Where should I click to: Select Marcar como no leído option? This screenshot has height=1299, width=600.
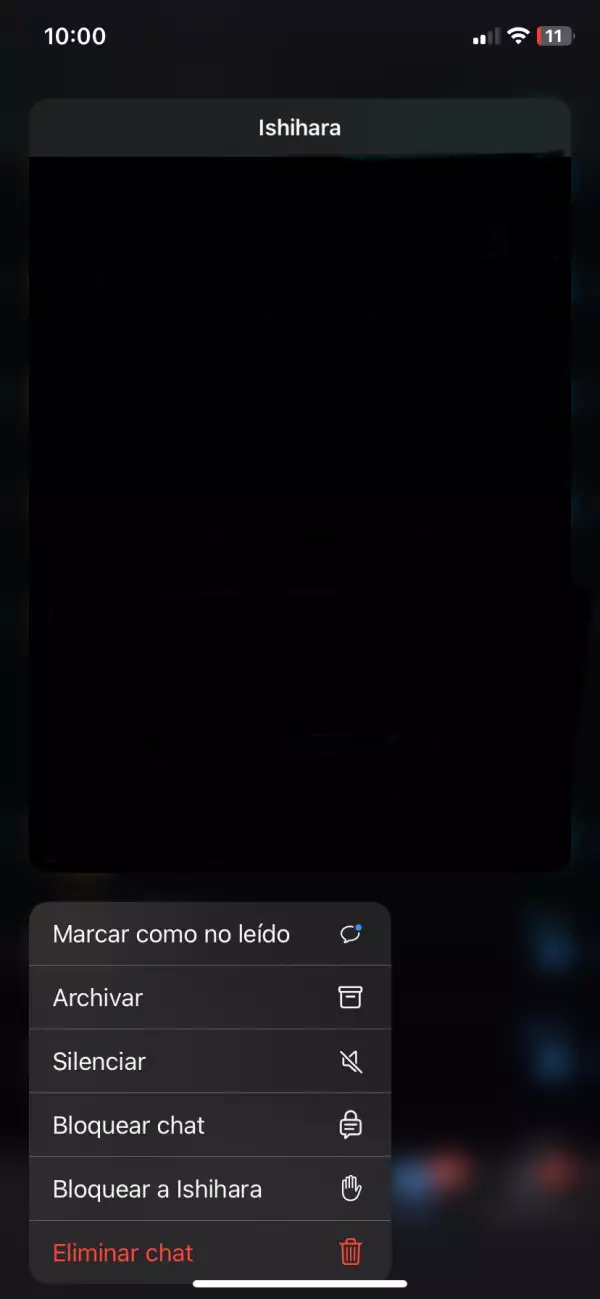click(209, 934)
